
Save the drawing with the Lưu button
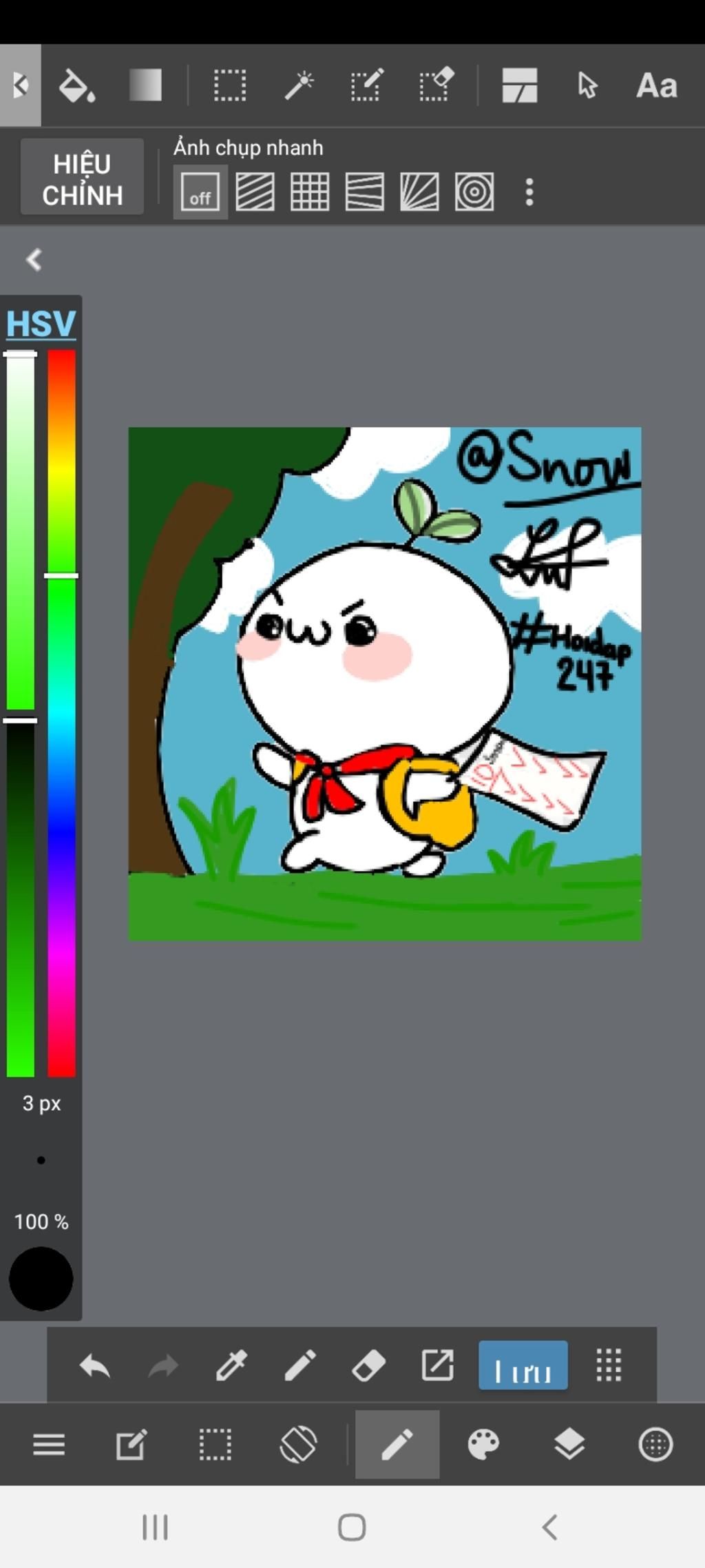[x=523, y=1365]
